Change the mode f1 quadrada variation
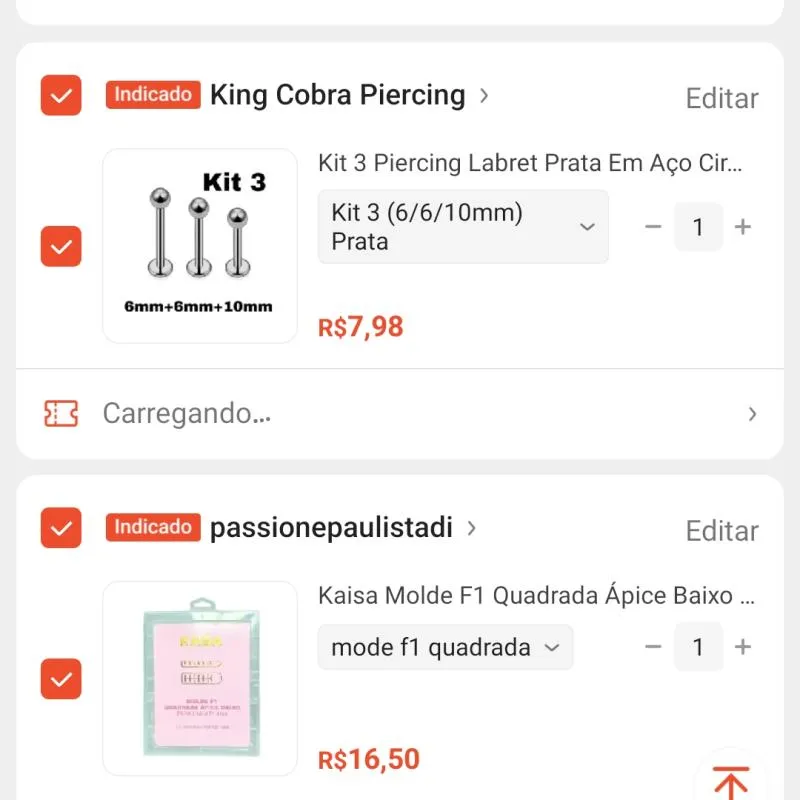800x800 pixels. click(445, 647)
